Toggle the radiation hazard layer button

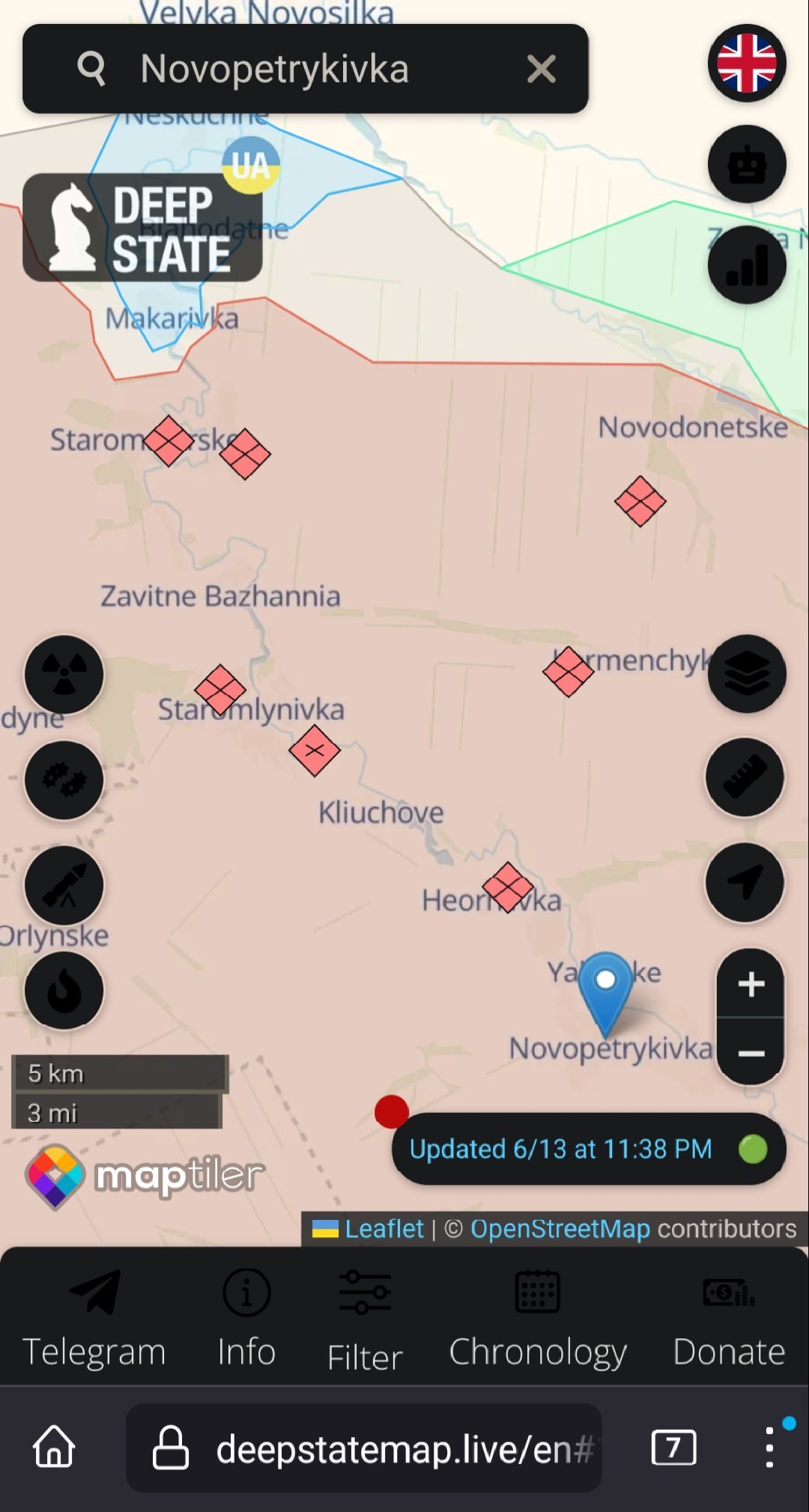[64, 675]
